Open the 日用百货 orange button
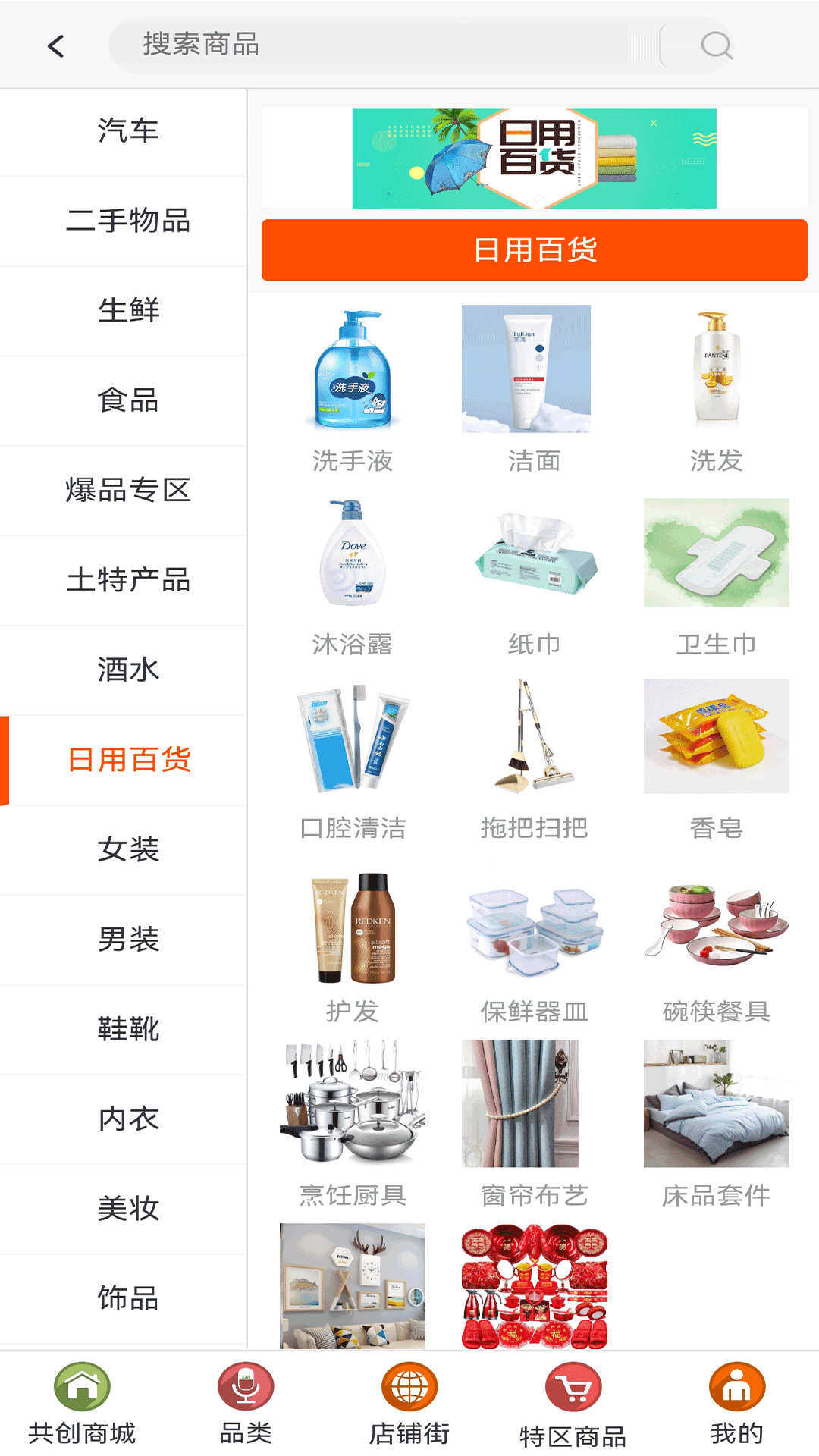Viewport: 819px width, 1456px height. 535,250
